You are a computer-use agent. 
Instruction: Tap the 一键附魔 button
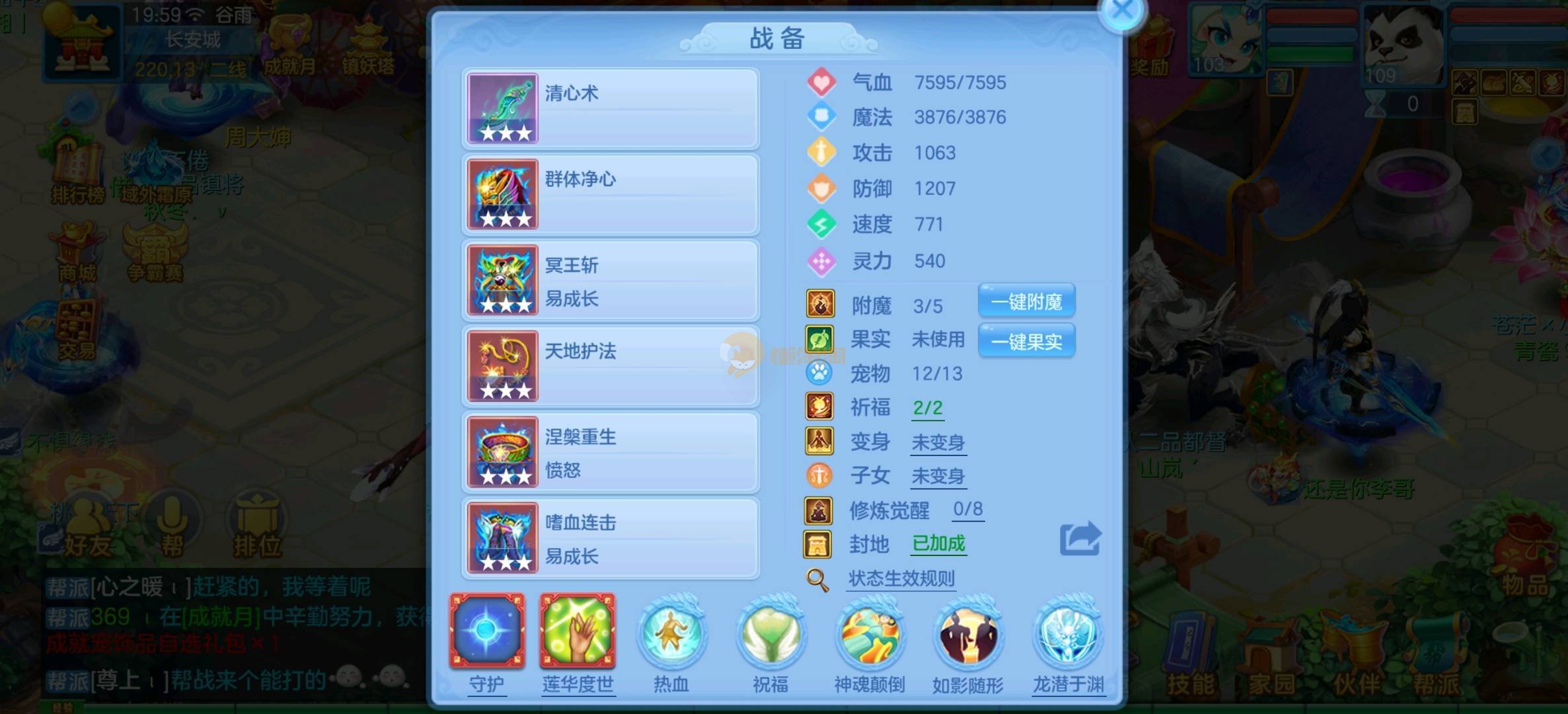[1026, 302]
